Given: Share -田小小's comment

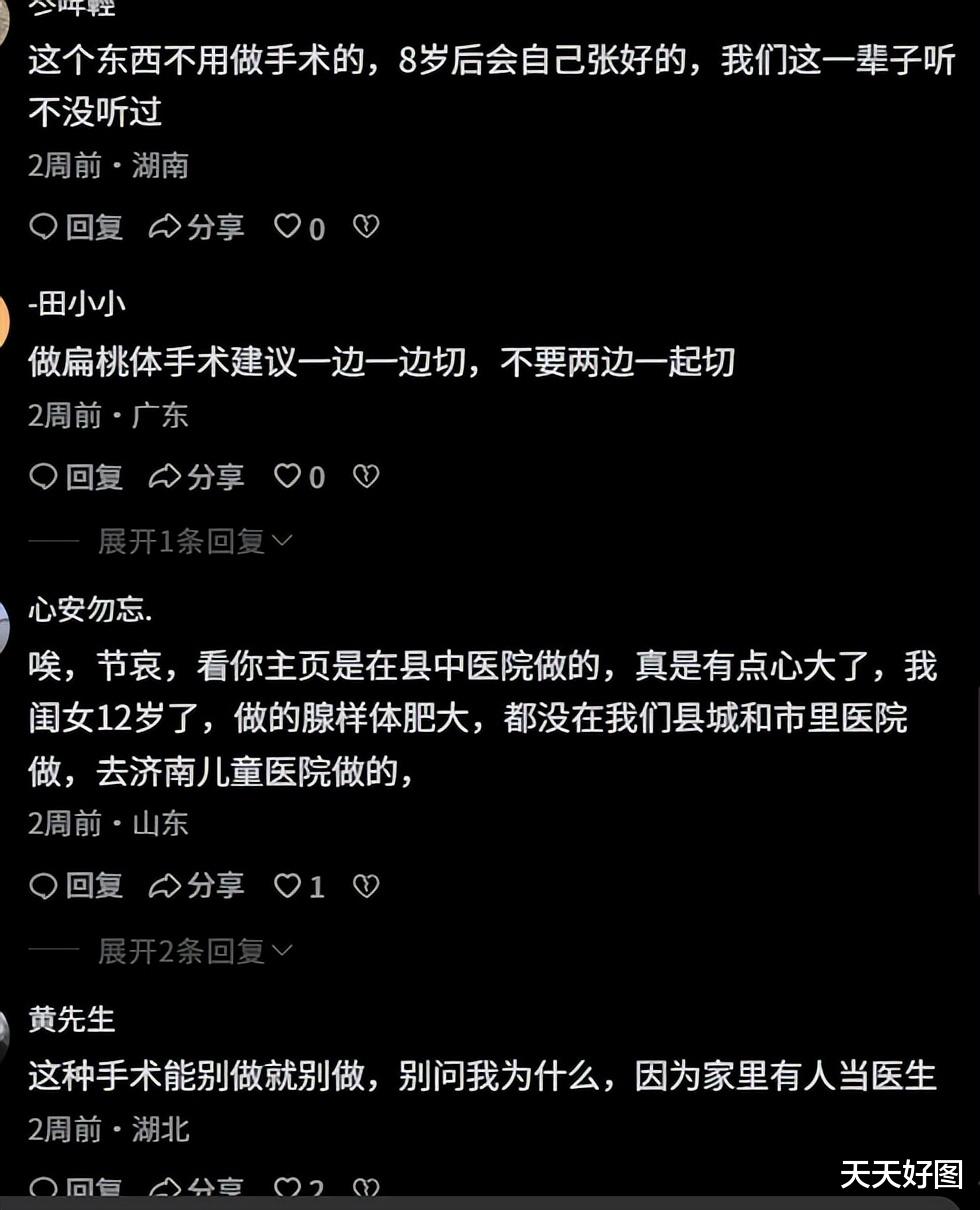Looking at the screenshot, I should click(x=196, y=477).
